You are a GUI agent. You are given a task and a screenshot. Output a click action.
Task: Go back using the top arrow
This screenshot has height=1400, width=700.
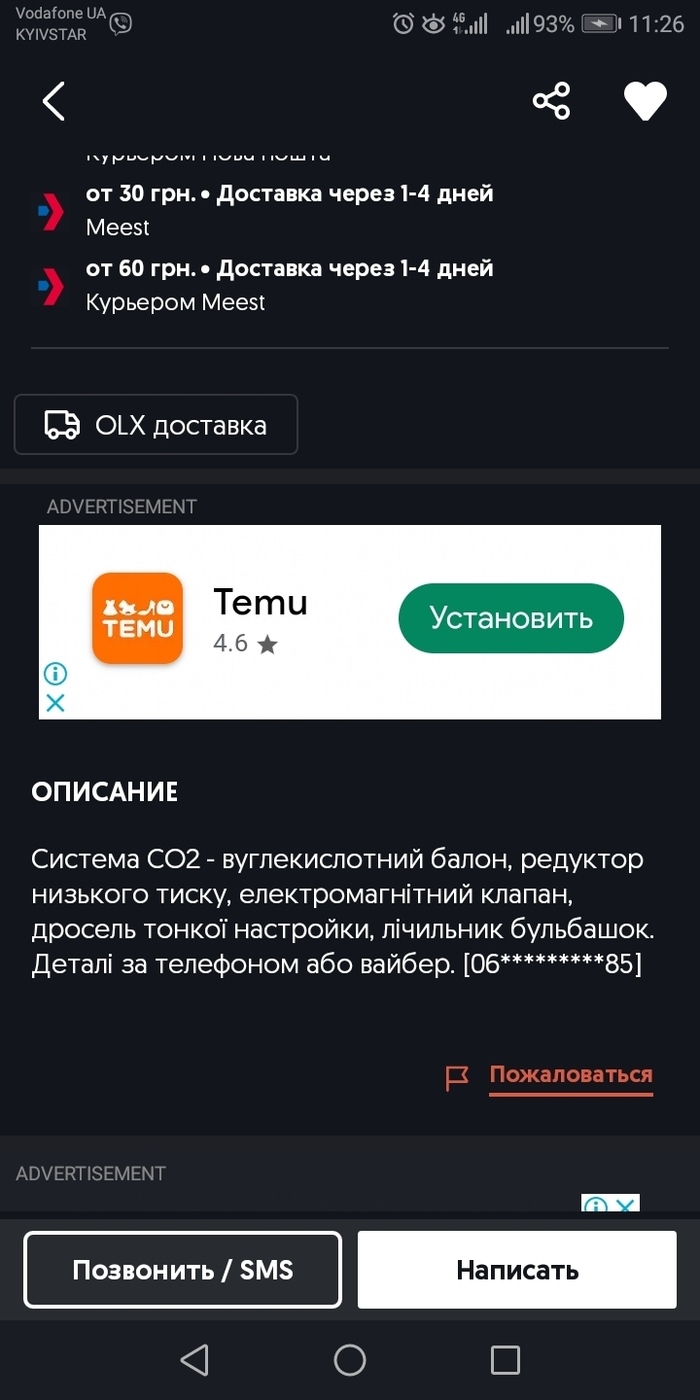pos(54,101)
